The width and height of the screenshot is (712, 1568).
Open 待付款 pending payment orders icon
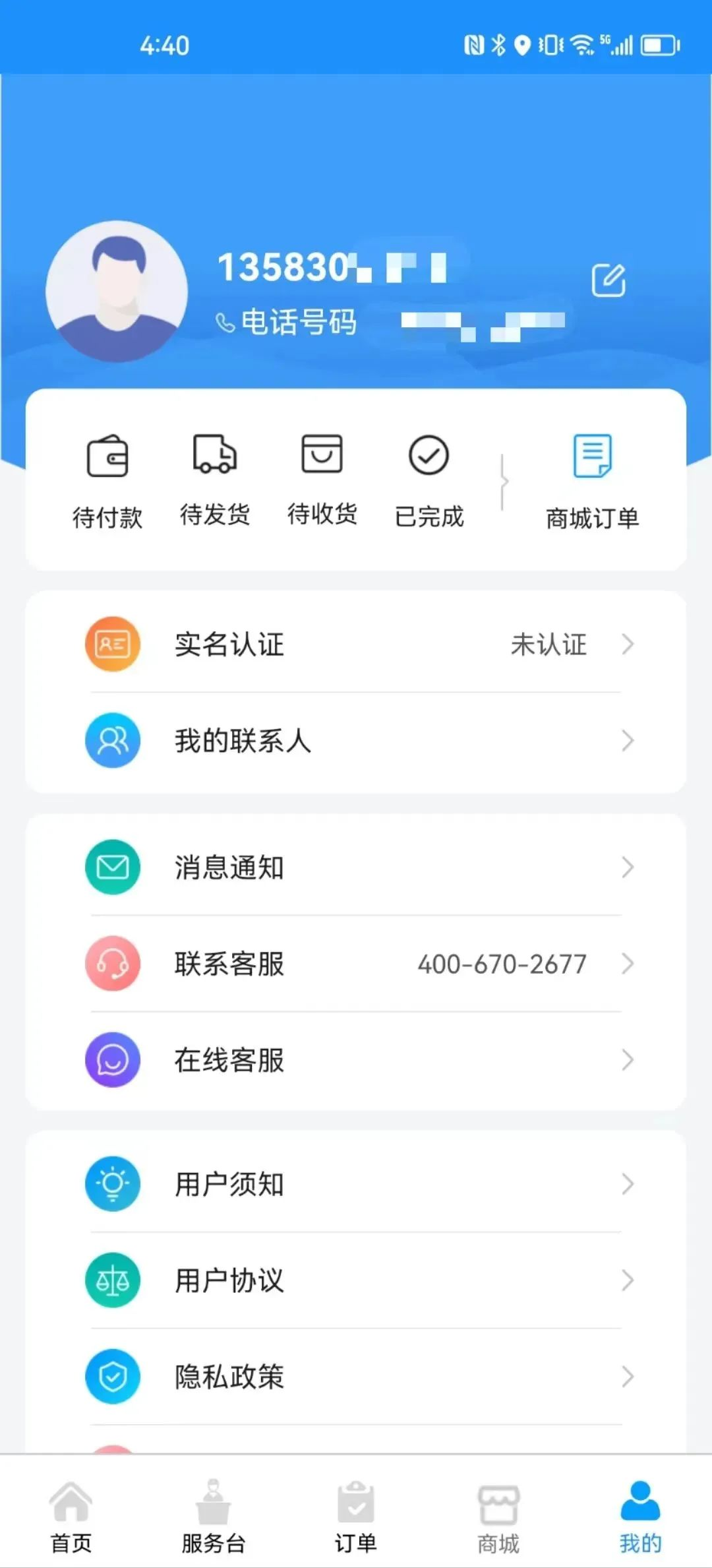109,457
